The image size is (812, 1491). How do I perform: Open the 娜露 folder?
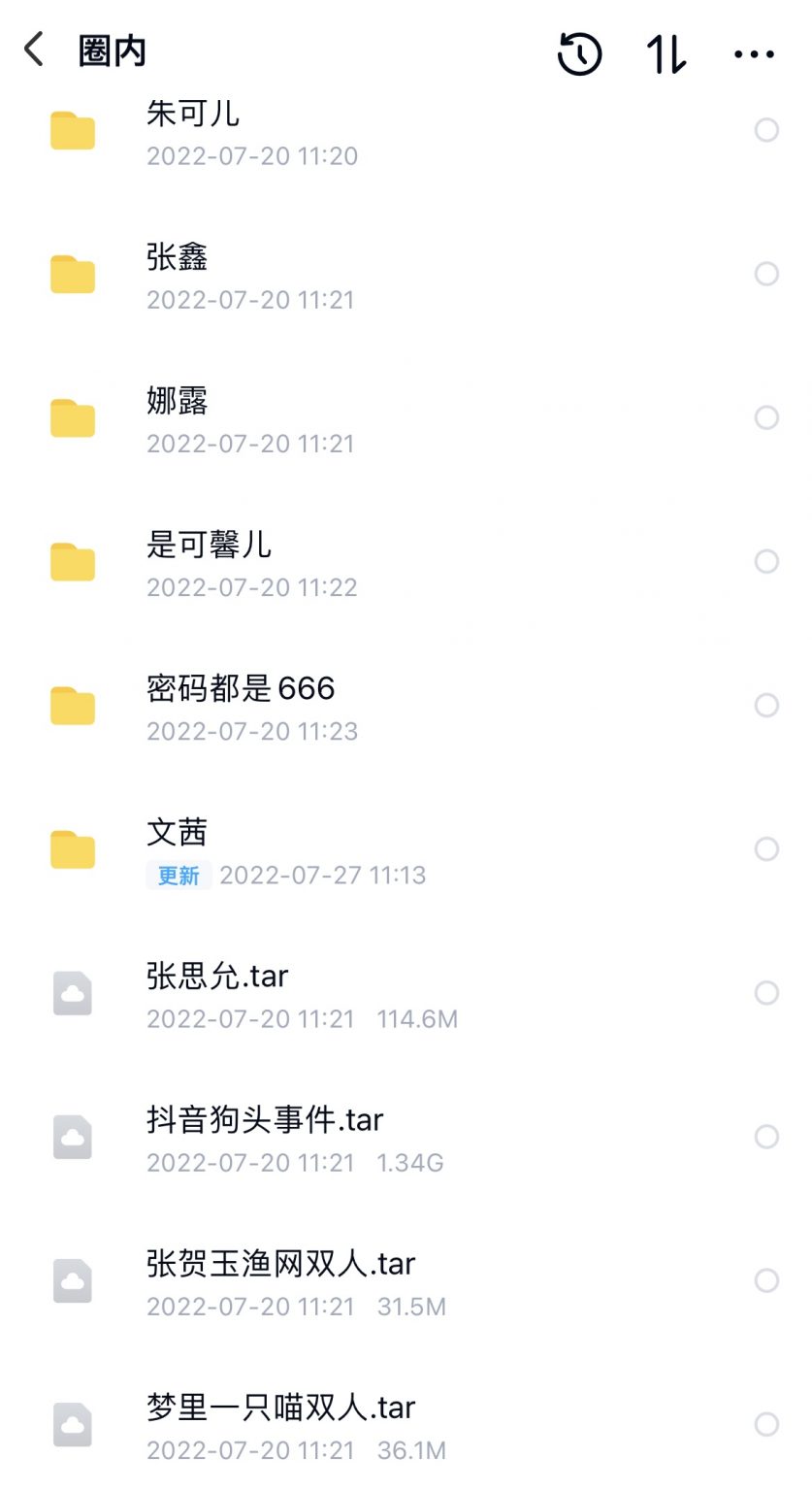406,418
